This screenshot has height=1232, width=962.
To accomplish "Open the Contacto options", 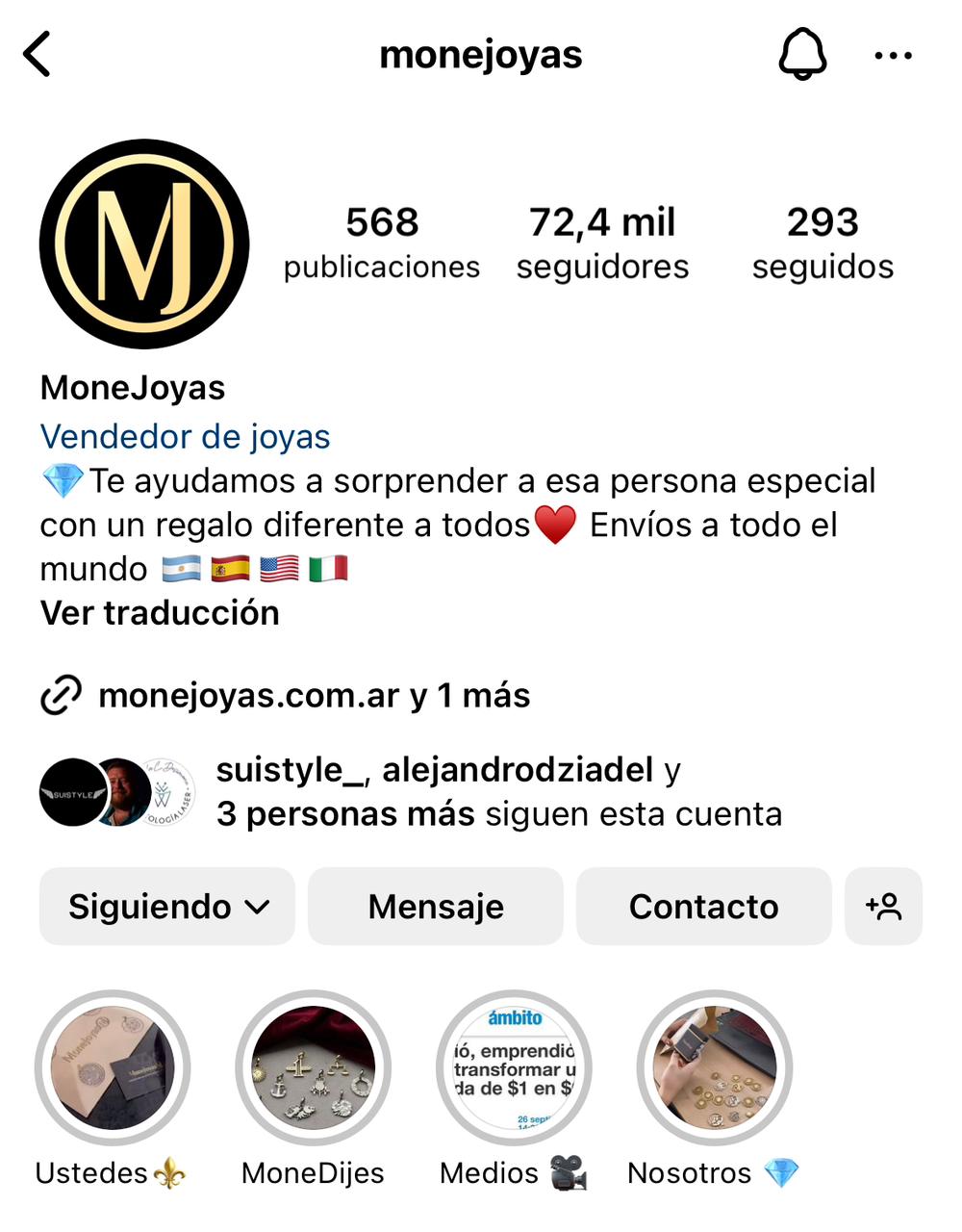I will (x=703, y=906).
